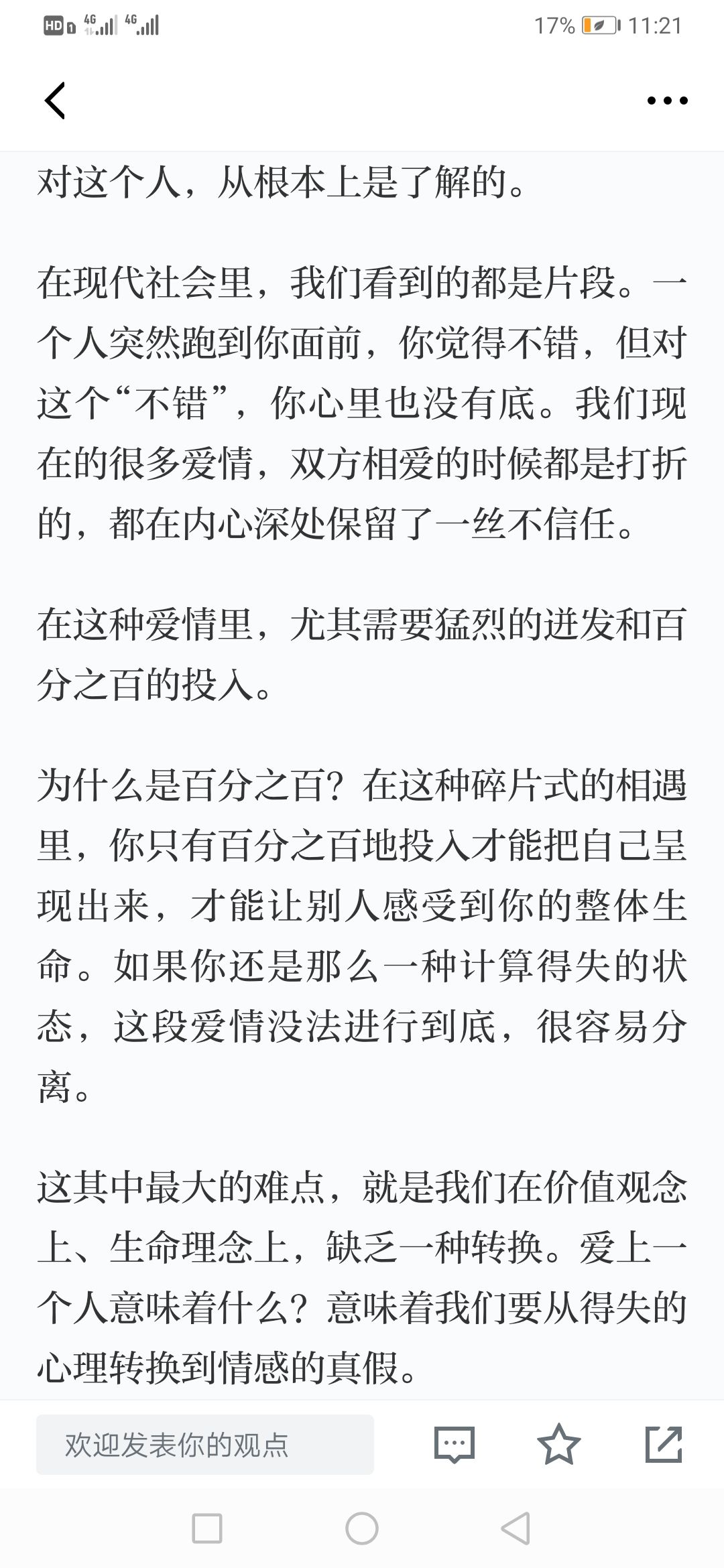Favorite this article with the star icon

click(x=559, y=1444)
